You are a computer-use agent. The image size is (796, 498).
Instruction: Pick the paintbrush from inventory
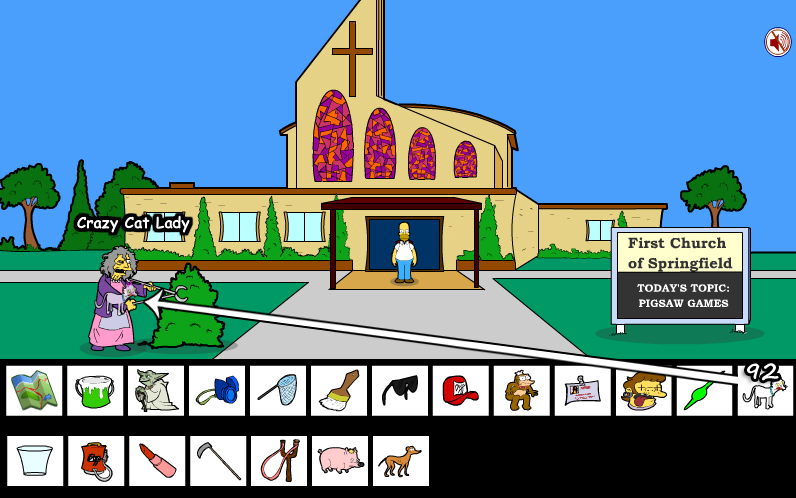[339, 390]
